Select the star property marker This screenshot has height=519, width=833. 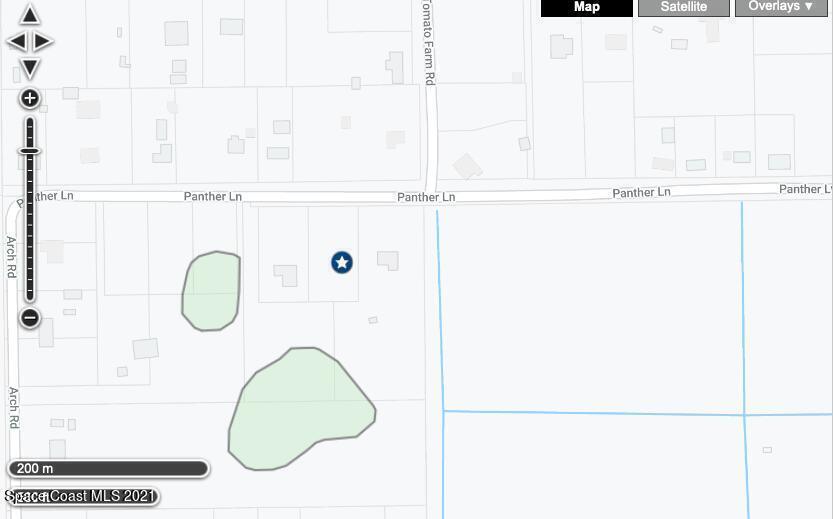point(342,262)
